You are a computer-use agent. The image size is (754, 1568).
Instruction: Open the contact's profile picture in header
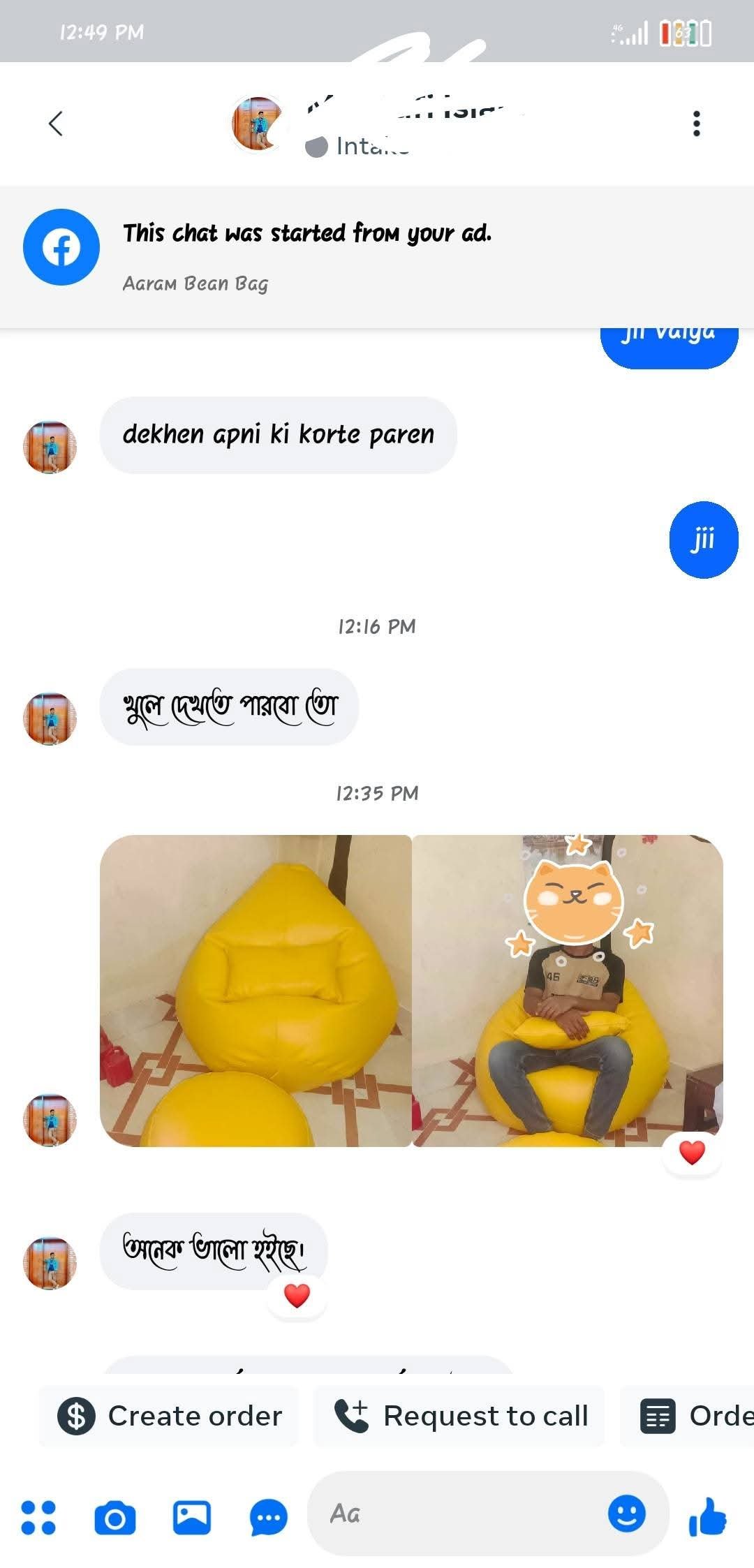(x=257, y=124)
